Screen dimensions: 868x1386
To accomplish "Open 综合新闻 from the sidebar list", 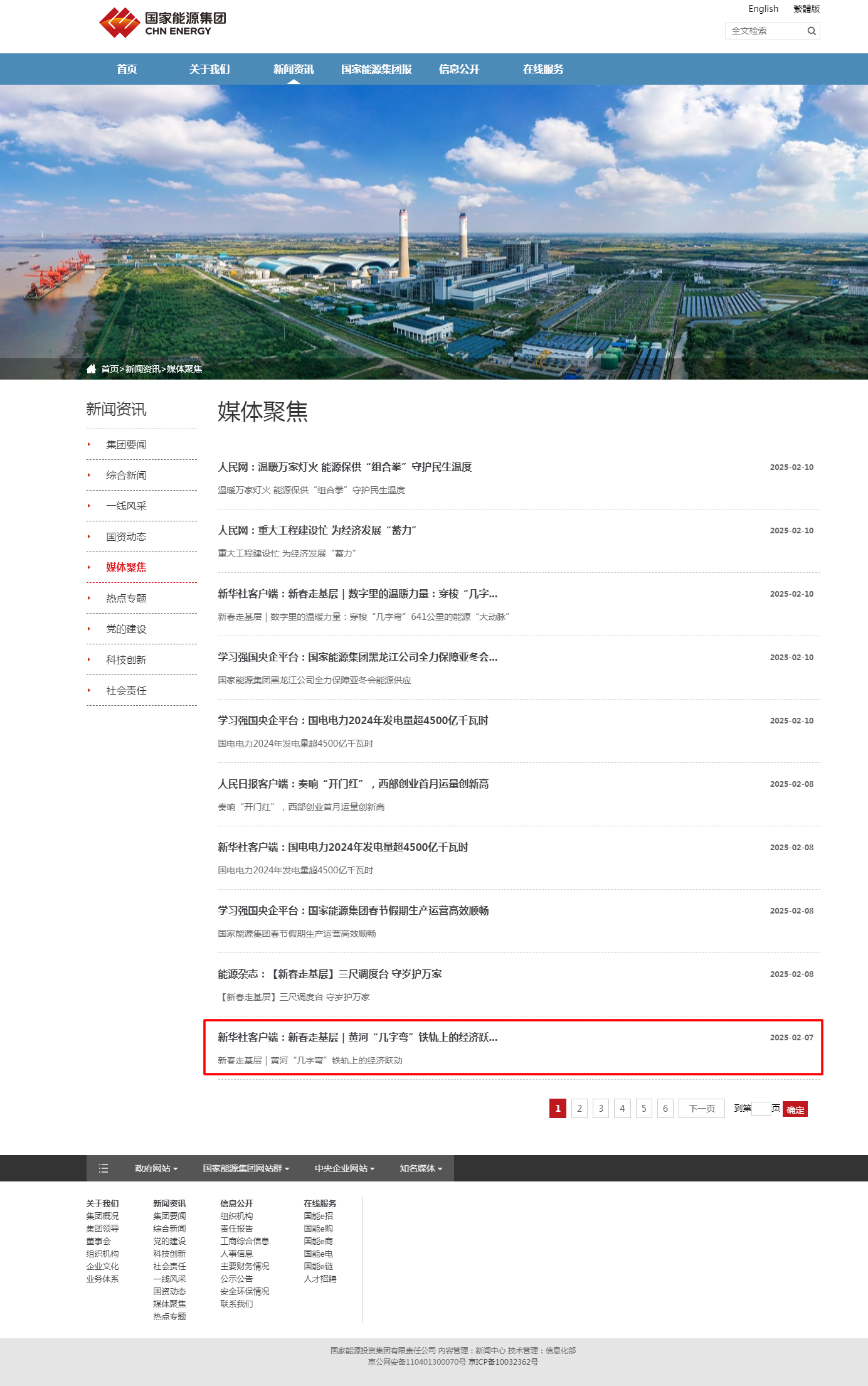I will click(x=126, y=475).
